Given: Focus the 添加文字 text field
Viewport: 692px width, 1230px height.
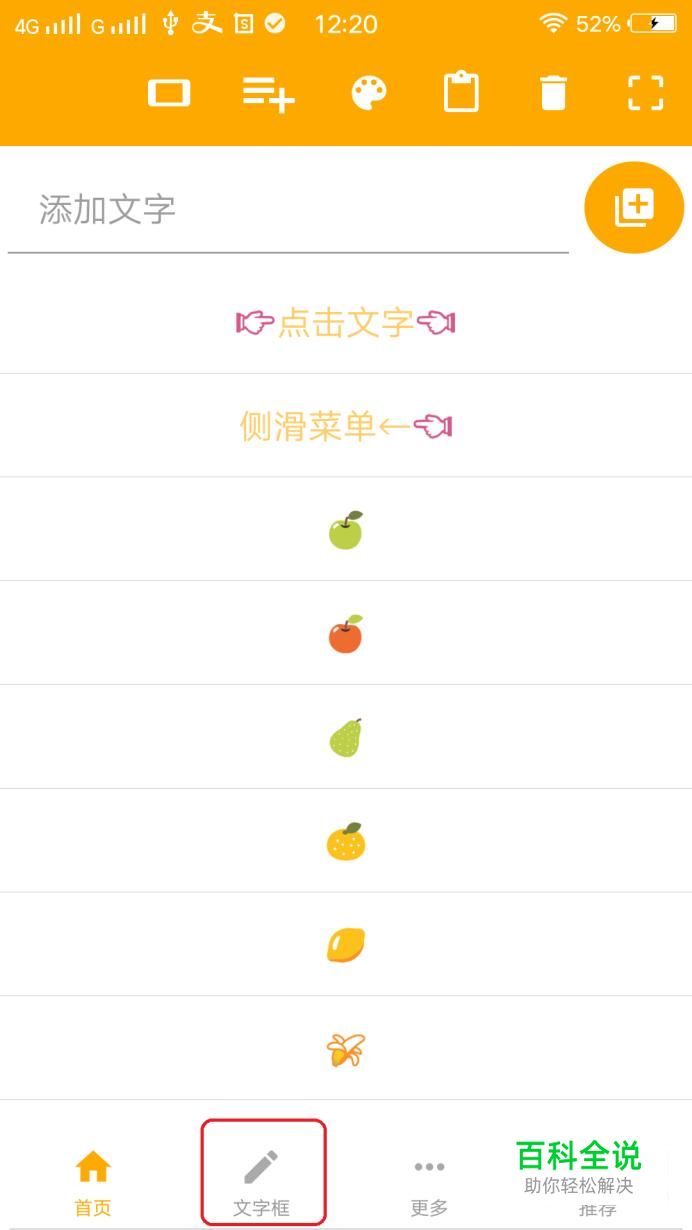Looking at the screenshot, I should coord(288,210).
